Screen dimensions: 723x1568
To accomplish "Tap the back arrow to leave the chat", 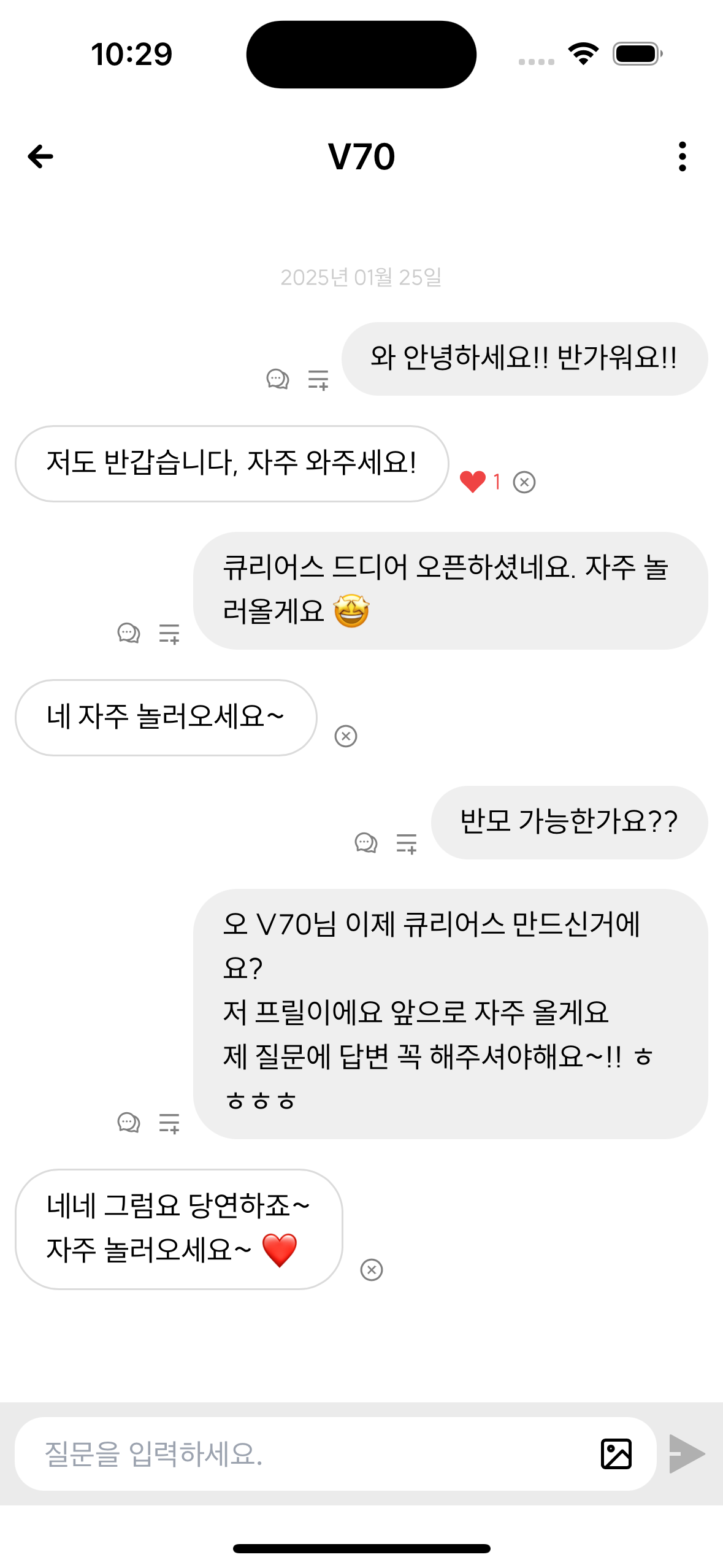I will click(x=39, y=158).
